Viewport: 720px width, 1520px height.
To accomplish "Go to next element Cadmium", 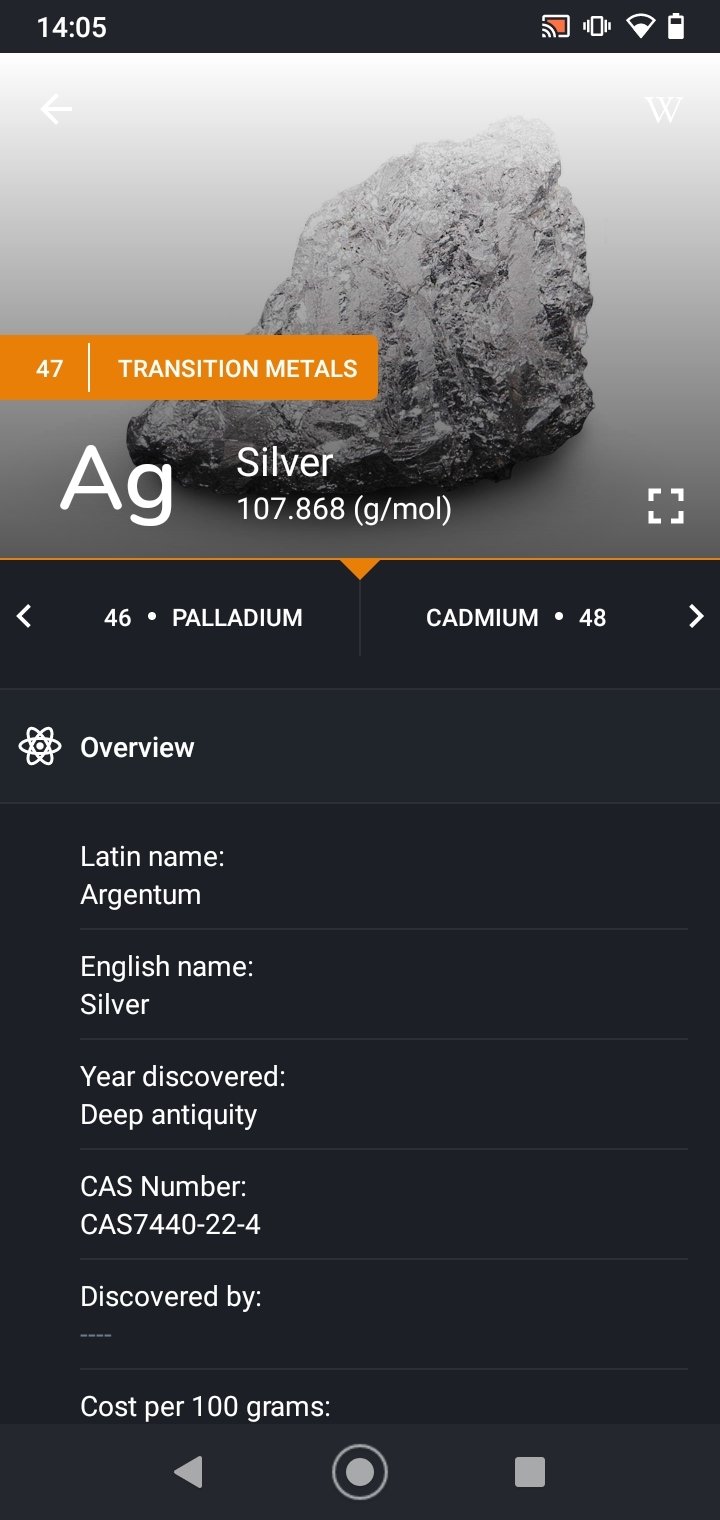I will pos(540,617).
